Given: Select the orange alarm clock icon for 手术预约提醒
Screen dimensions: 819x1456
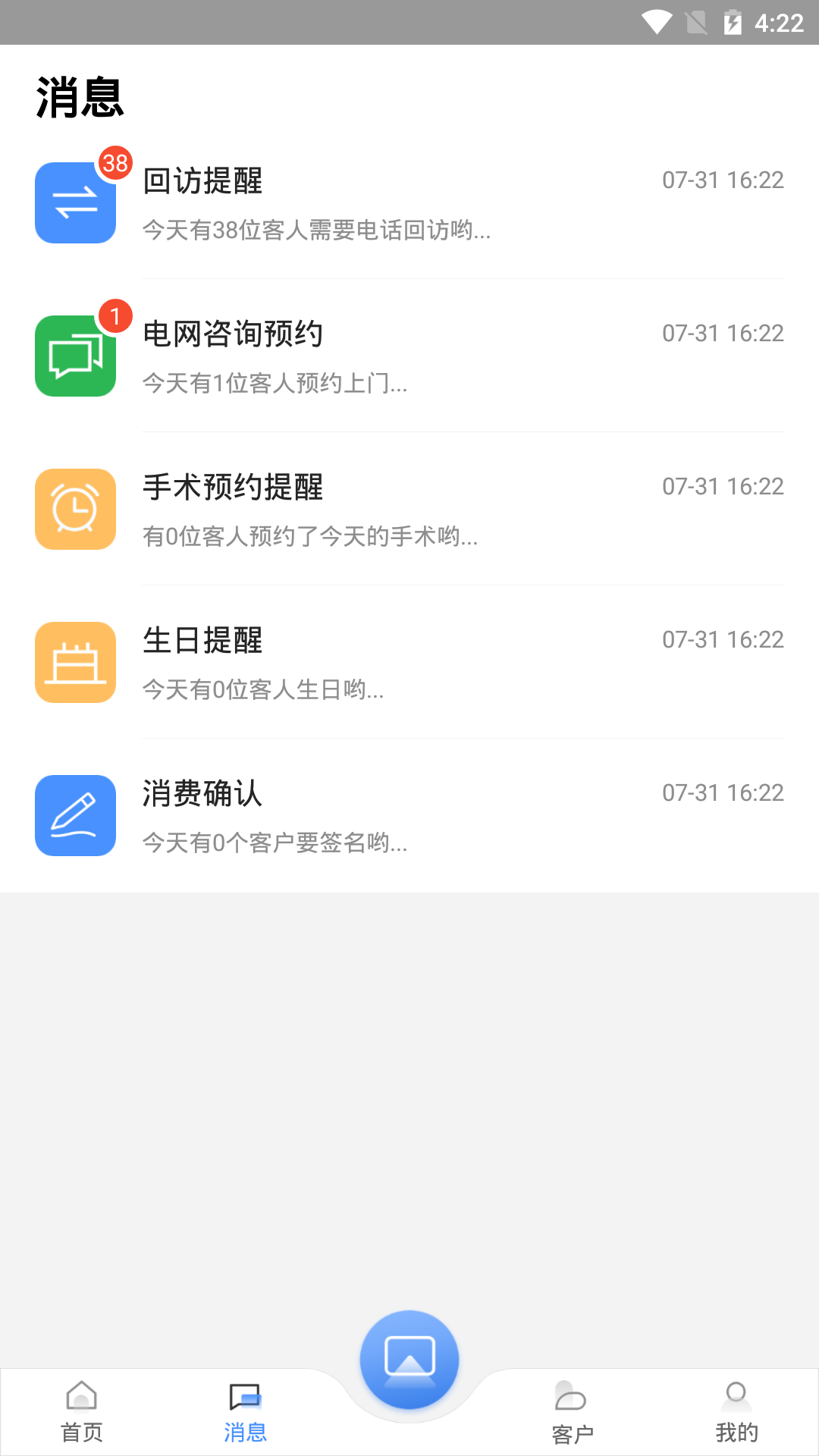Looking at the screenshot, I should tap(75, 509).
